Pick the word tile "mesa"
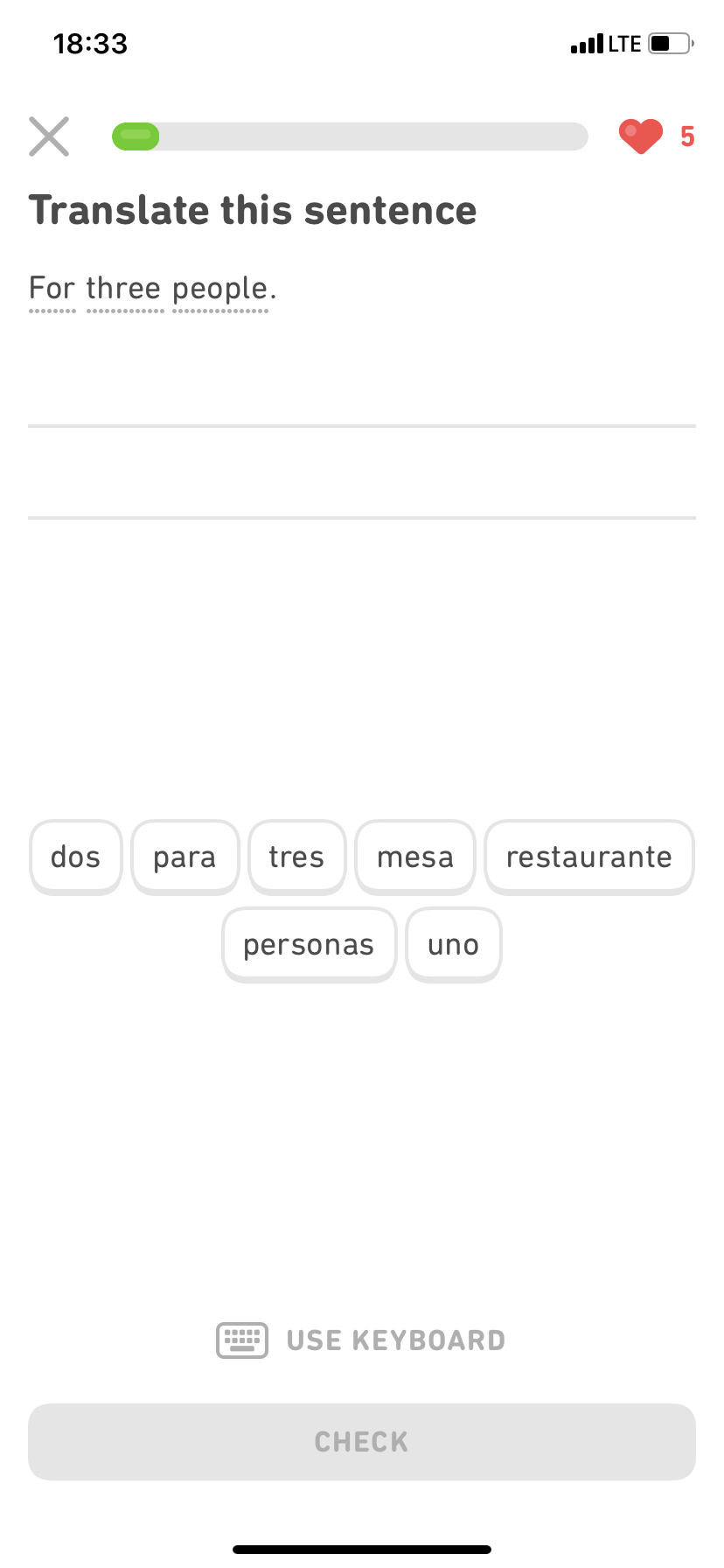This screenshot has height=1568, width=724. click(415, 857)
